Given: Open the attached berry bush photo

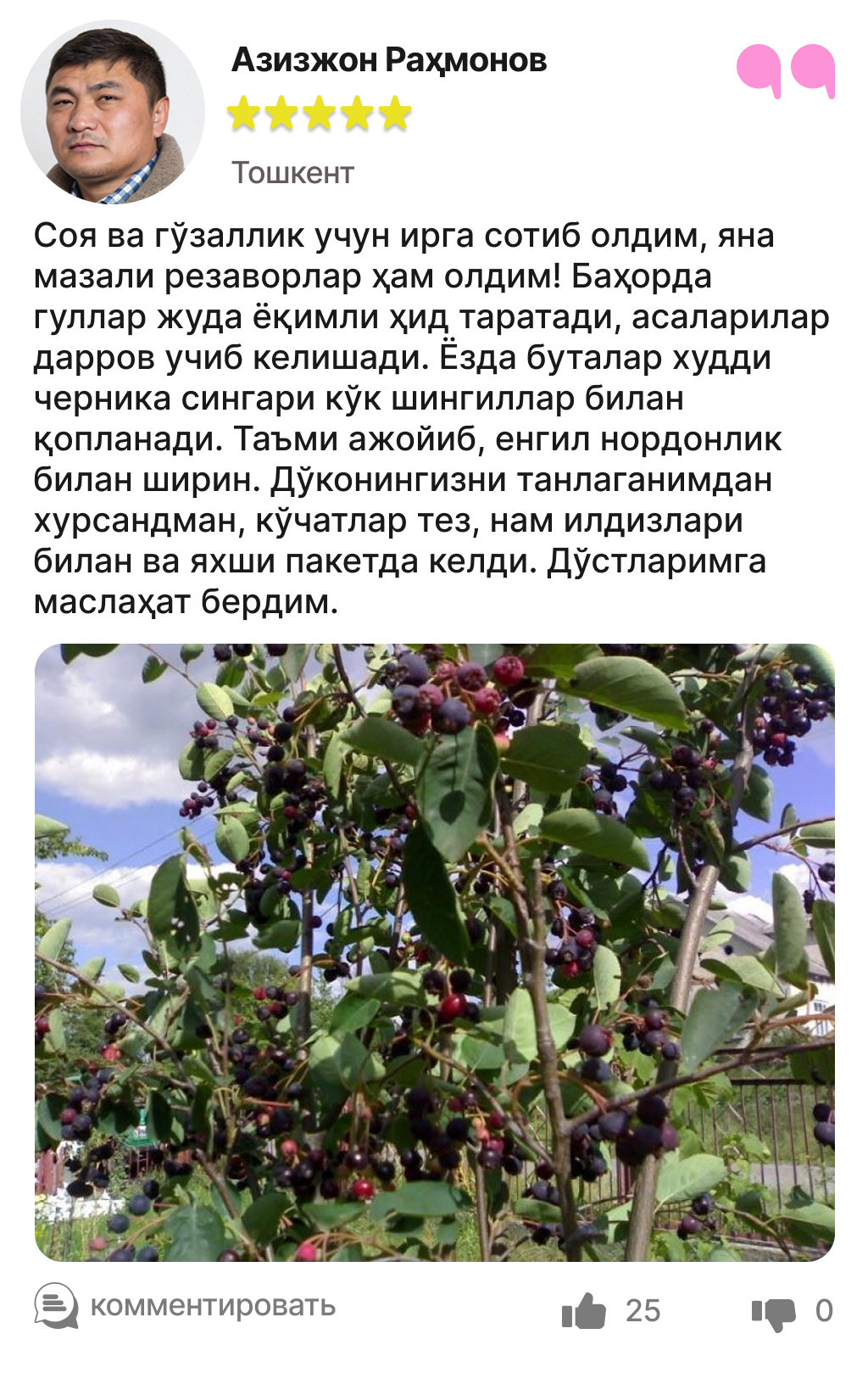Looking at the screenshot, I should point(434,952).
